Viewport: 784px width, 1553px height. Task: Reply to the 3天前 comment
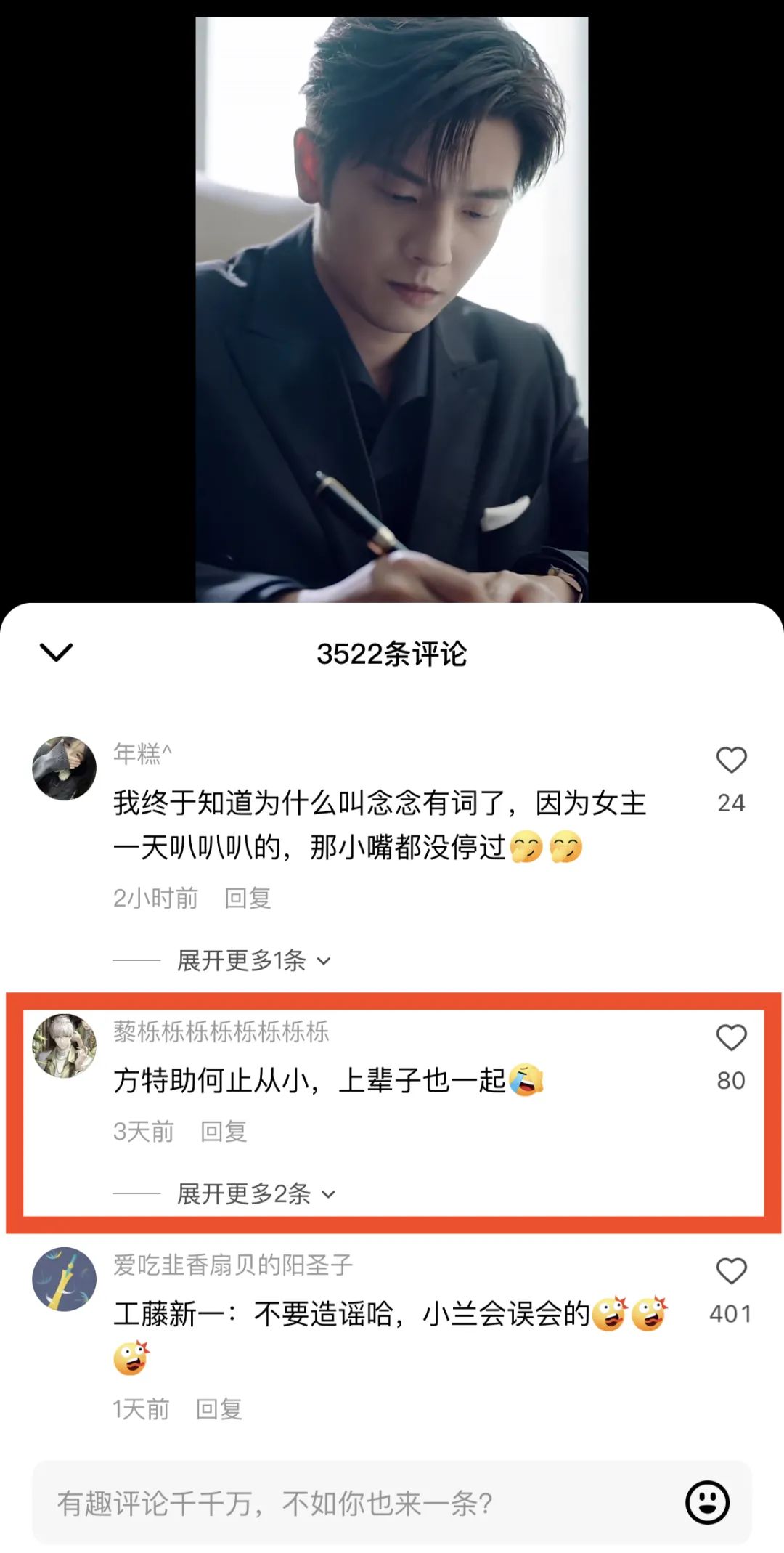coord(224,1131)
